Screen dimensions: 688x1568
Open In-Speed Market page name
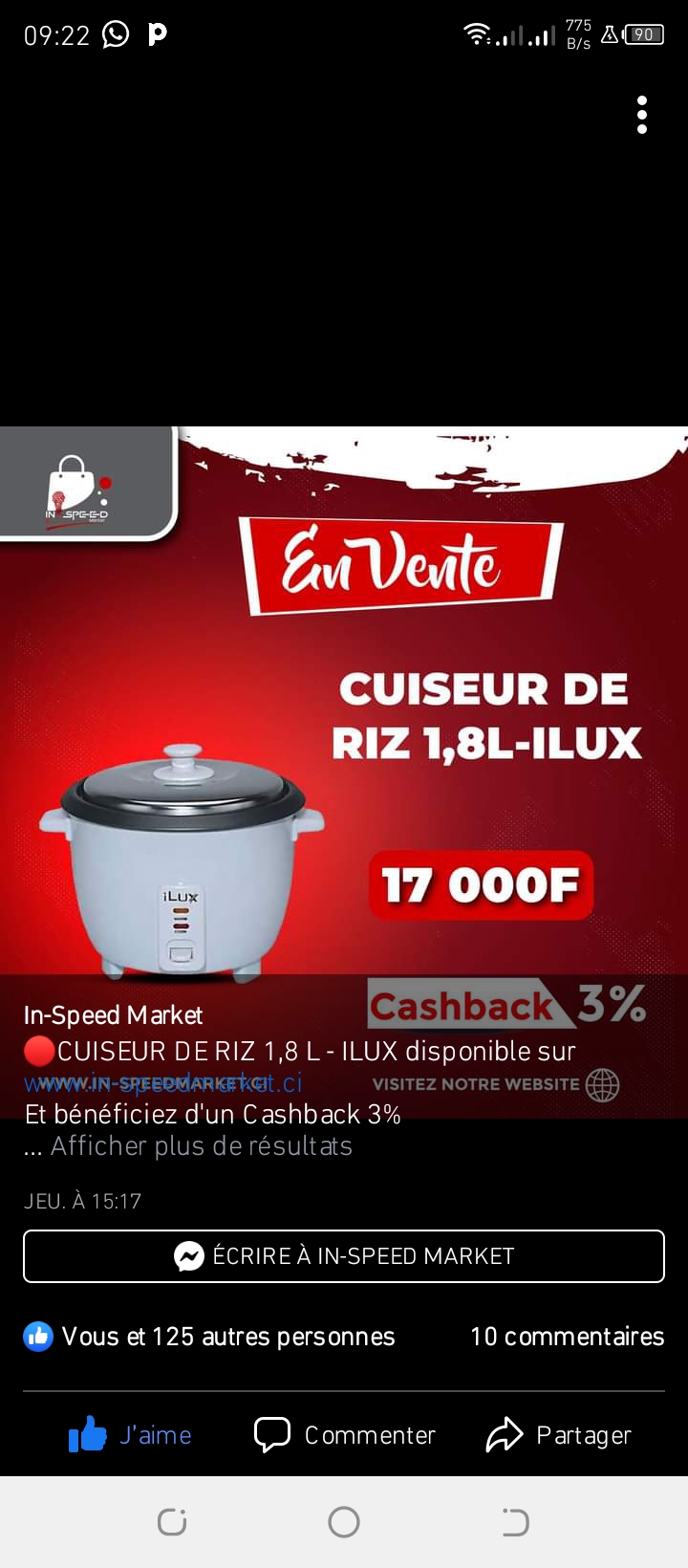[x=113, y=1014]
